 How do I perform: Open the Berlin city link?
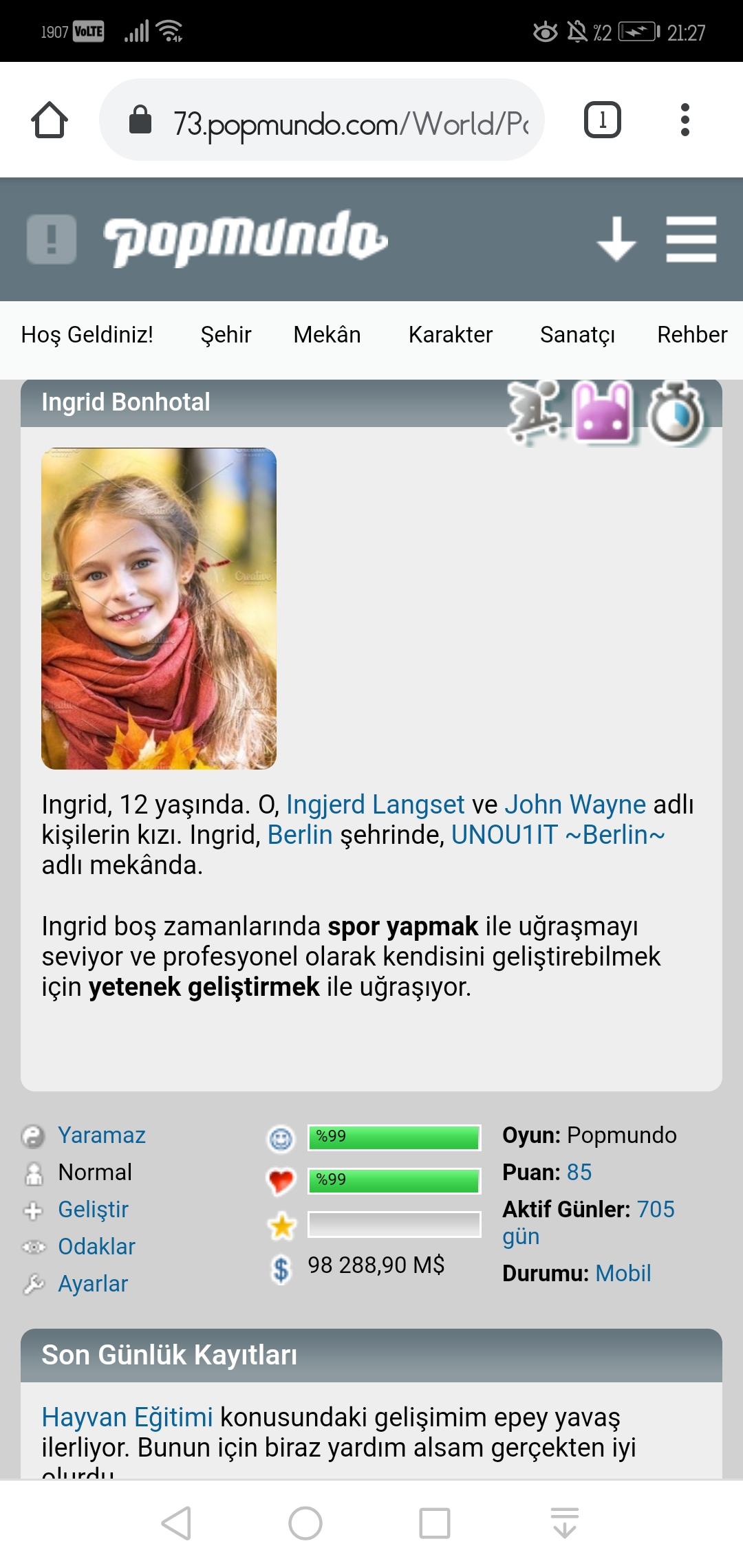(300, 835)
